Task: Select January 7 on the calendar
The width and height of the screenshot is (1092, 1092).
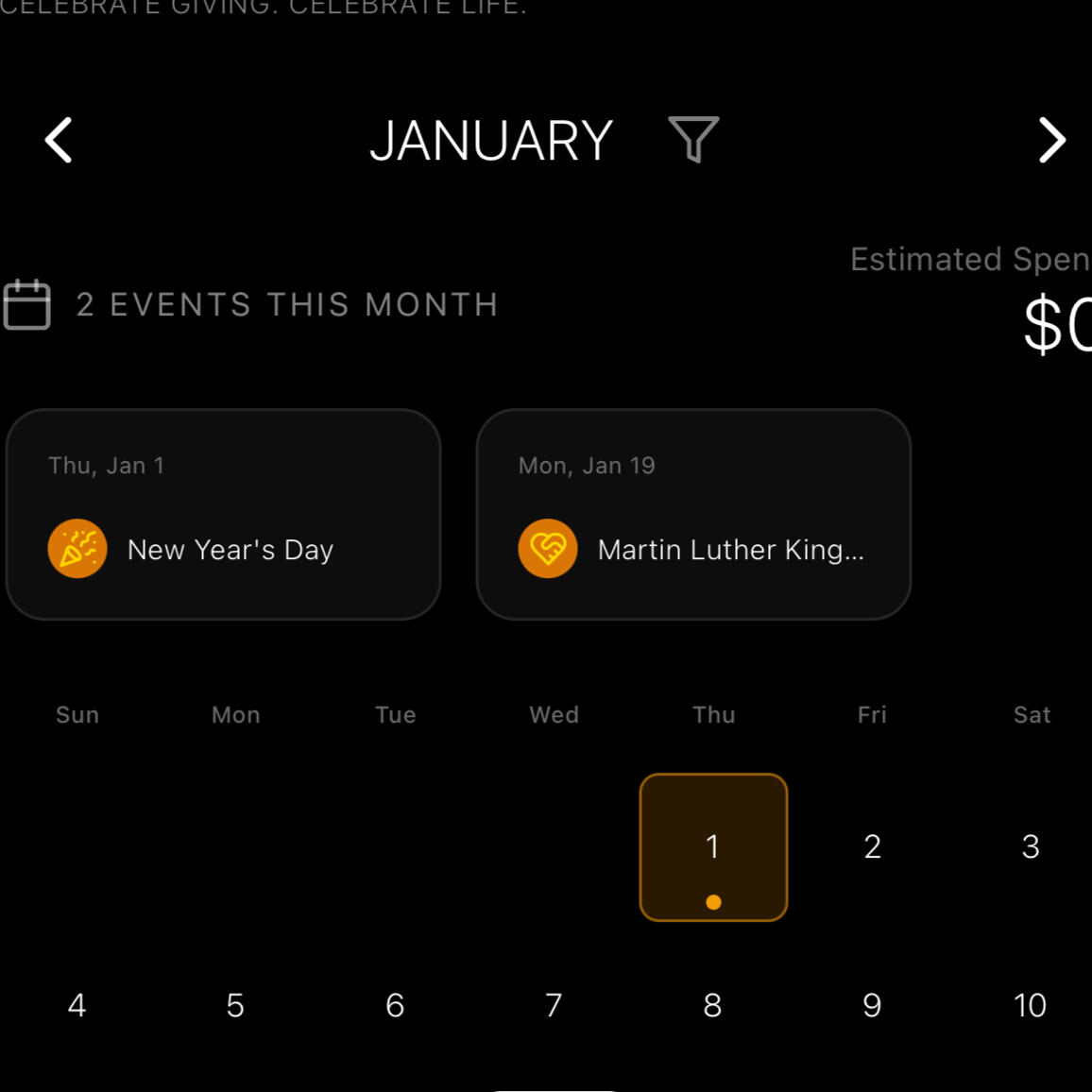Action: 554,1005
